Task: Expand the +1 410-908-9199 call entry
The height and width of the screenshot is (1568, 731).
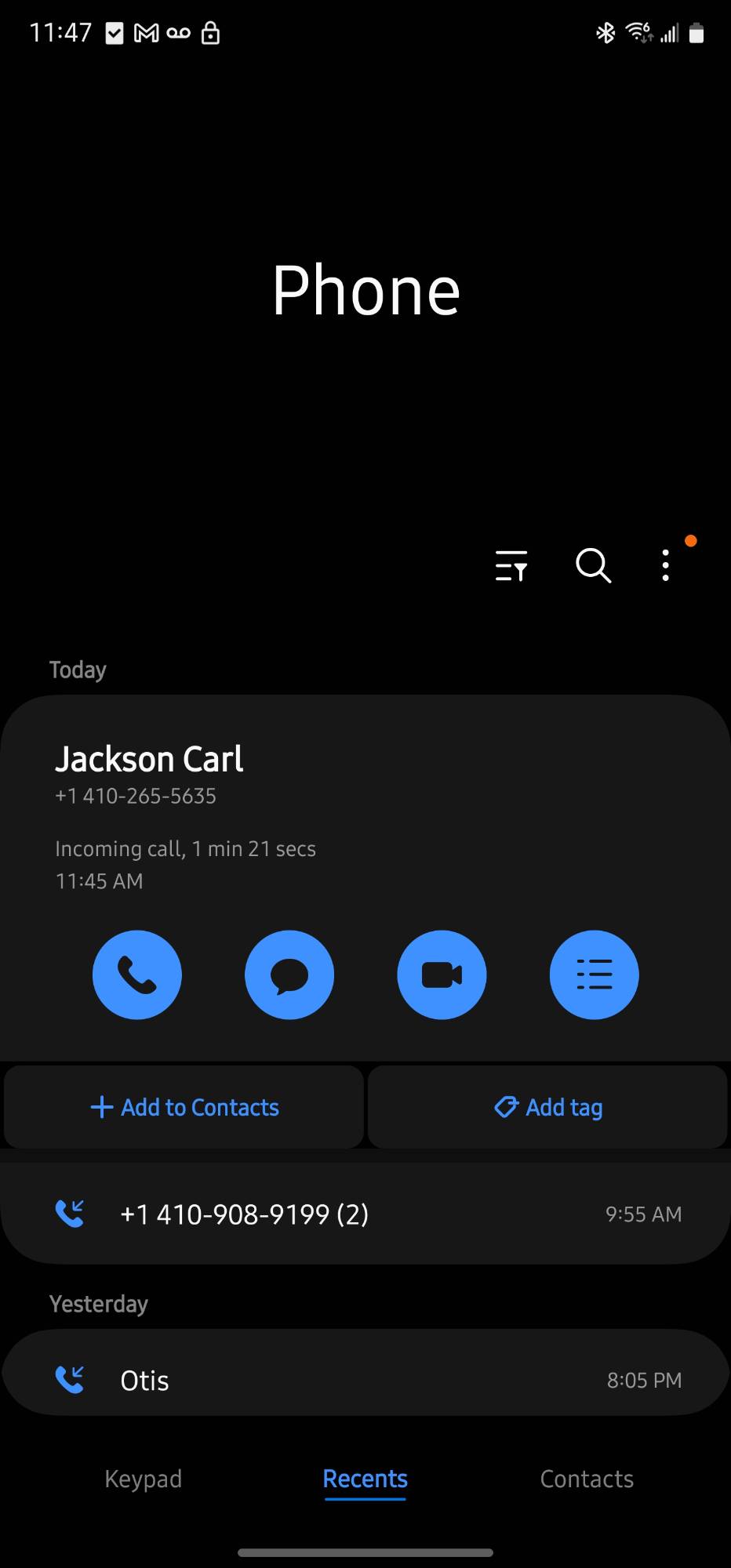Action: click(365, 1214)
